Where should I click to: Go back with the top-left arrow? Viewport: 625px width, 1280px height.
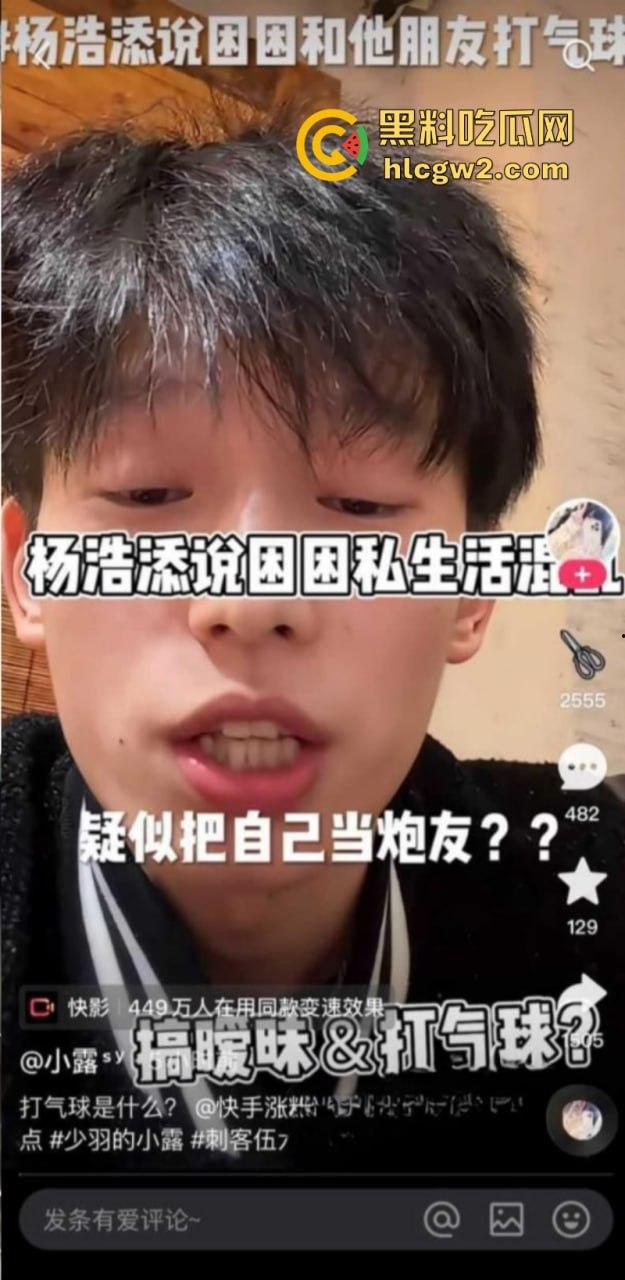click(40, 55)
